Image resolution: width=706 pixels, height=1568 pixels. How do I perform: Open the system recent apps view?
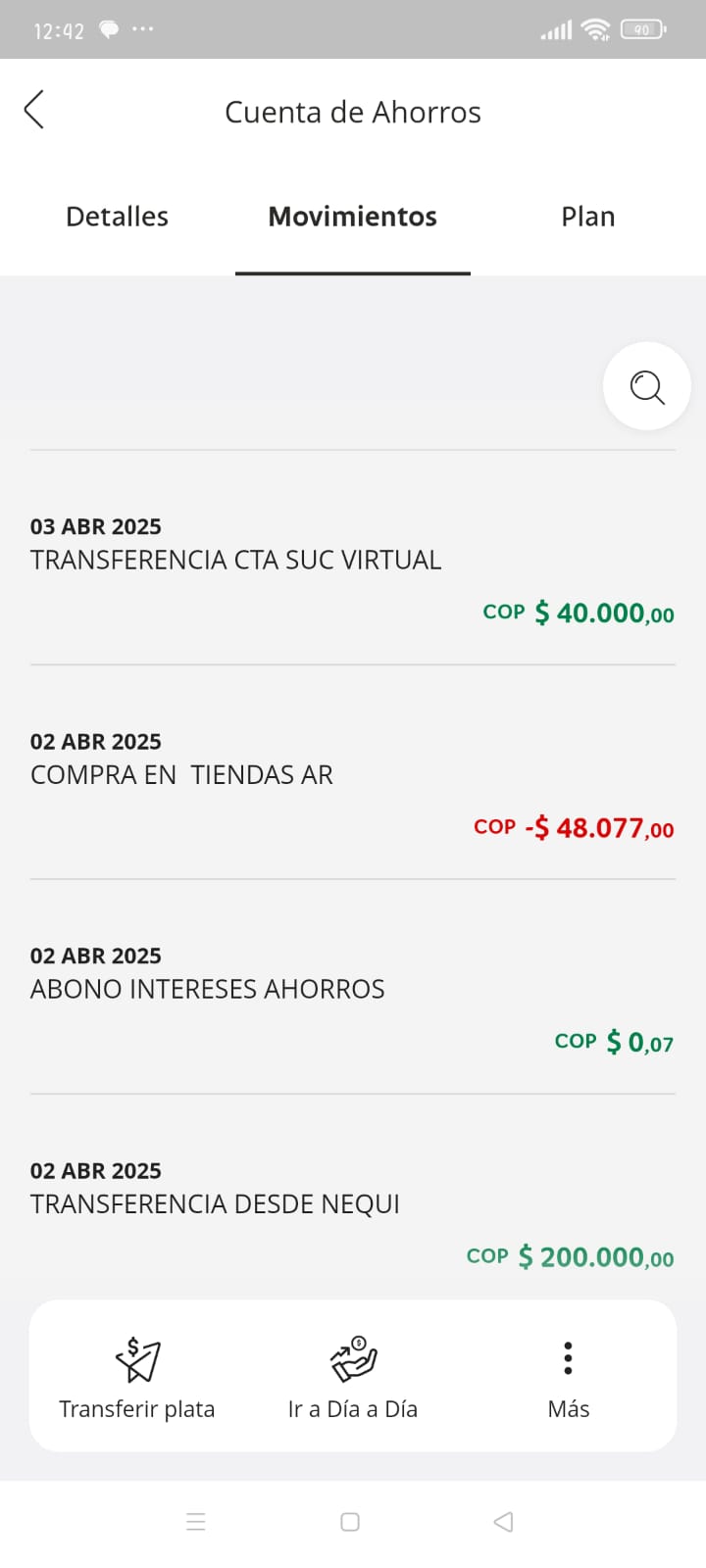click(x=196, y=1522)
